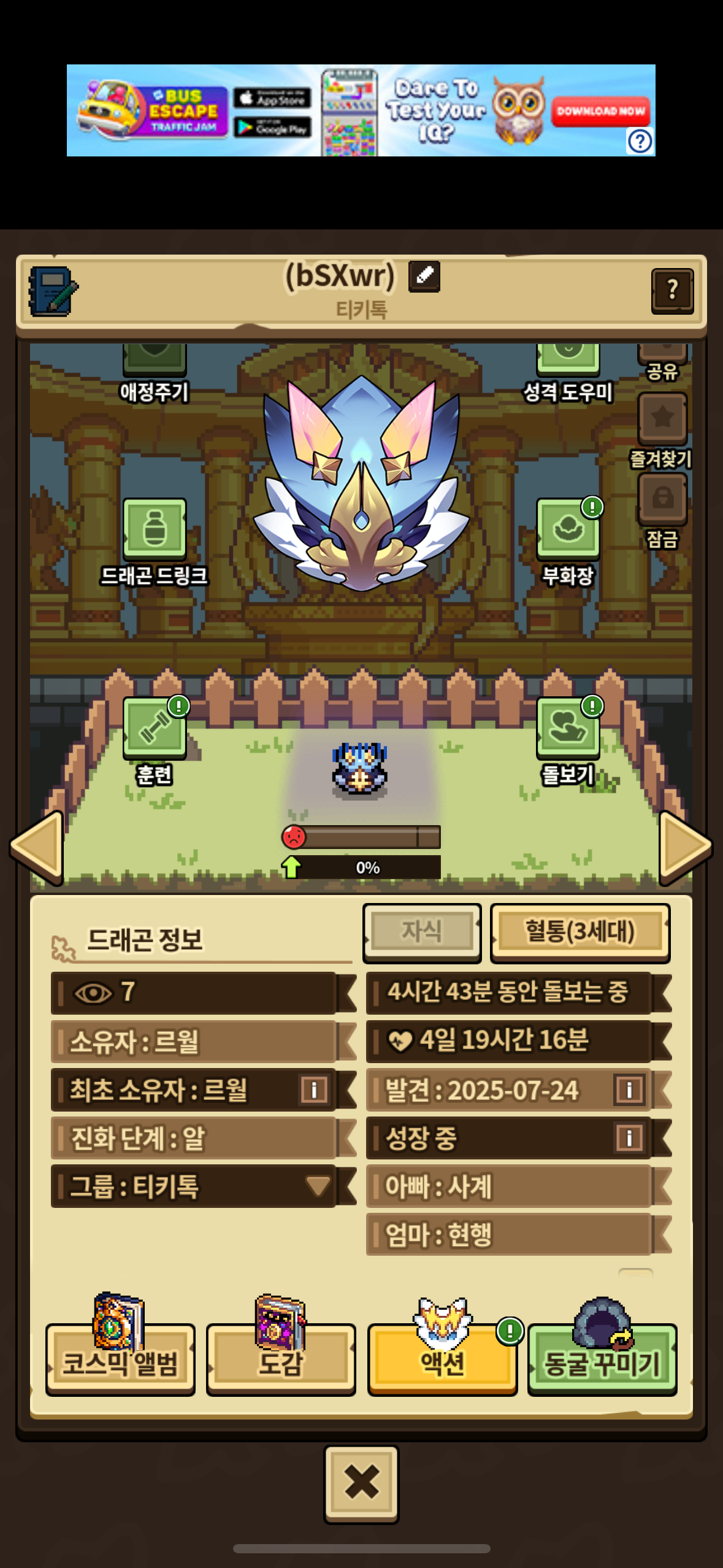The width and height of the screenshot is (723, 1568).
Task: Open the 도감 encyclopedia
Action: [x=281, y=1358]
